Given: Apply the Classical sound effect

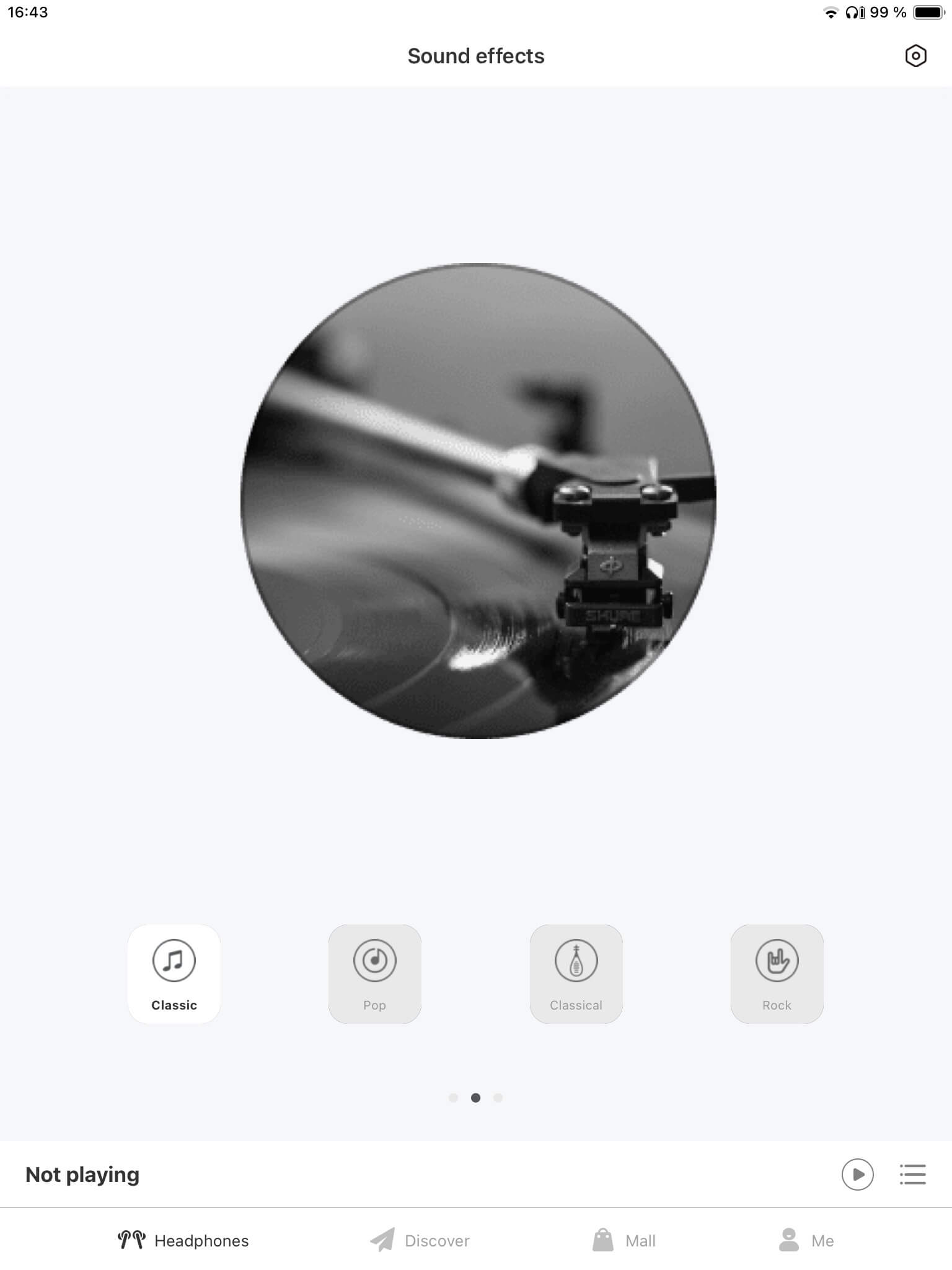Looking at the screenshot, I should tap(576, 974).
